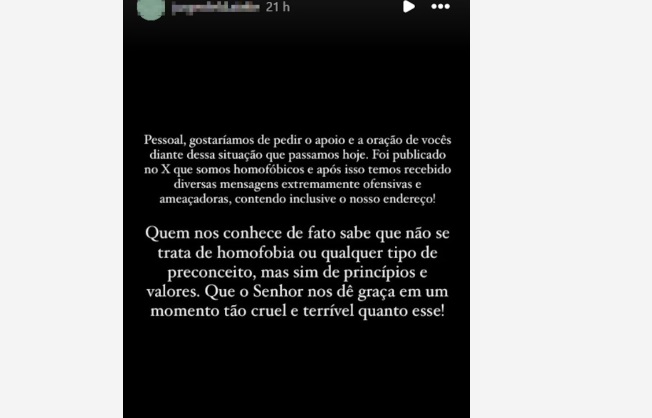Open the story's three-dot options menu

click(x=440, y=6)
